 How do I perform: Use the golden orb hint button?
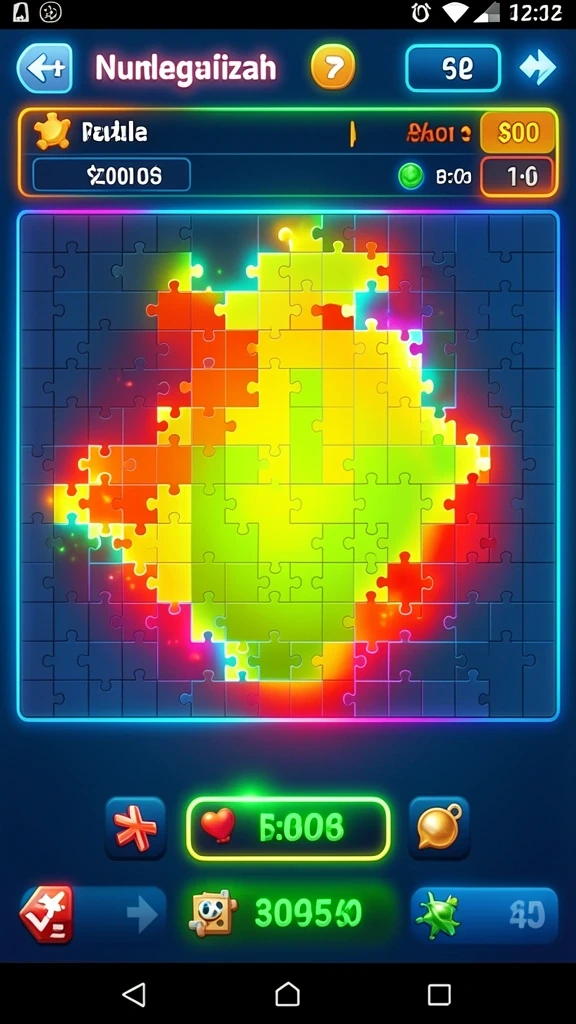pos(439,828)
